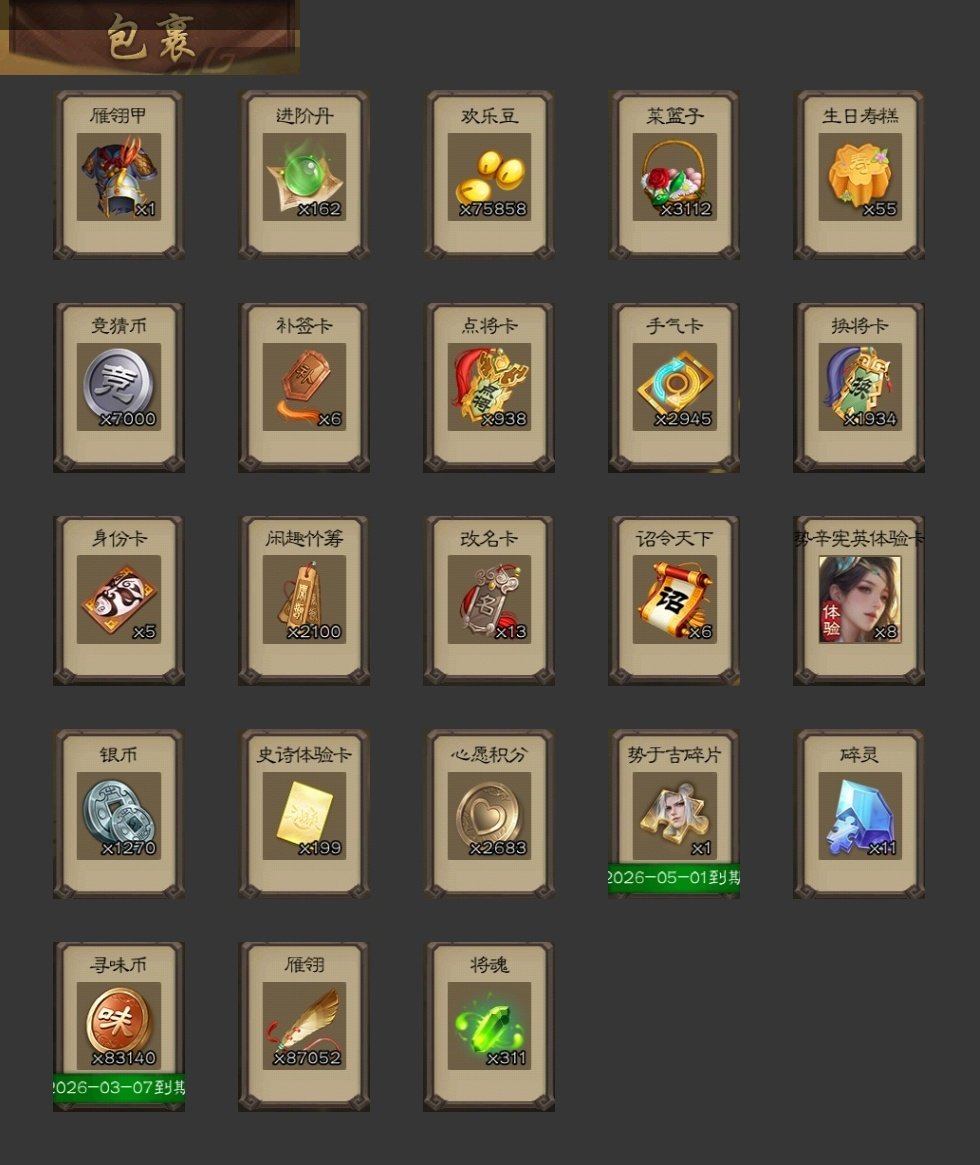980x1165 pixels.
Task: View the 银币 item card
Action: coord(119,815)
